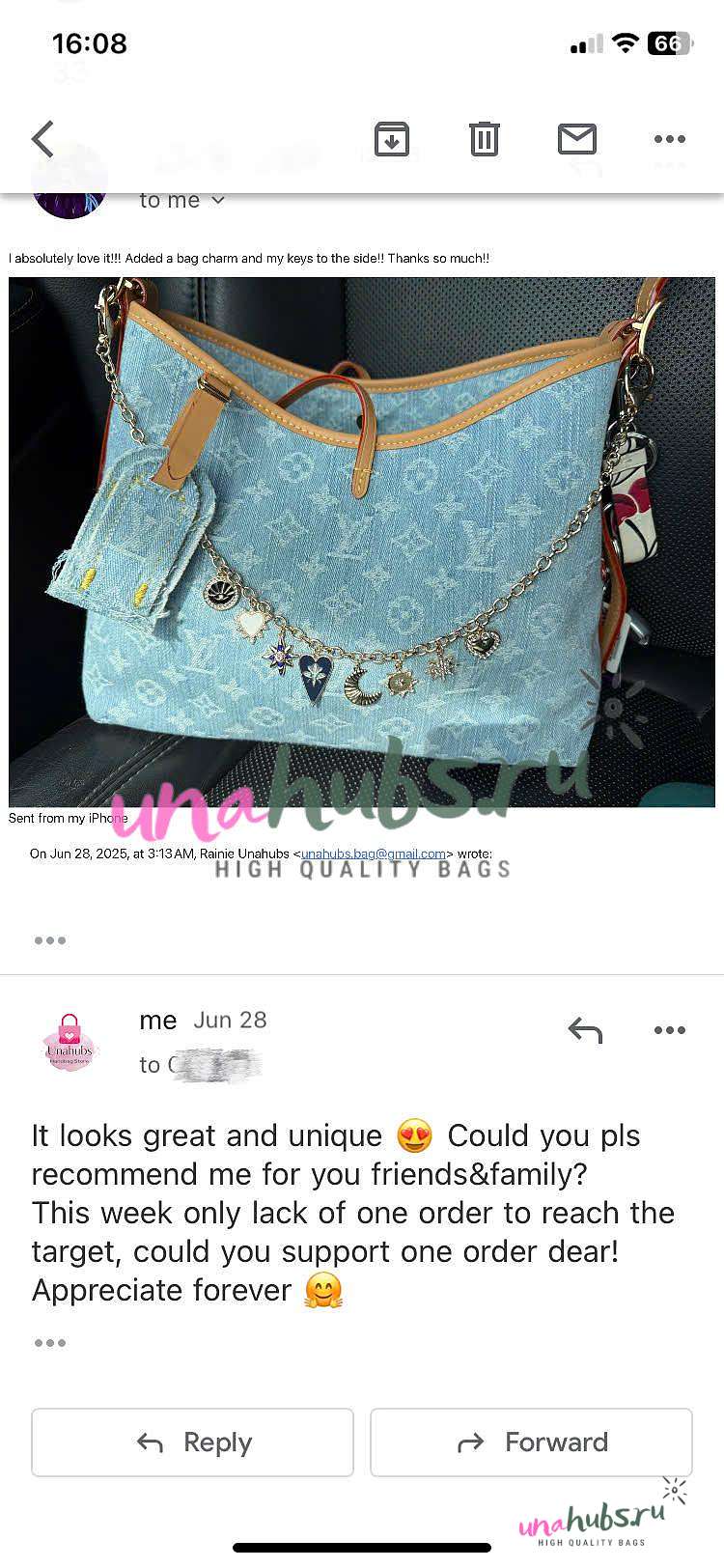Tap the unahubs.bag@gmail.com email link
This screenshot has height=1568, width=724.
pos(373,854)
